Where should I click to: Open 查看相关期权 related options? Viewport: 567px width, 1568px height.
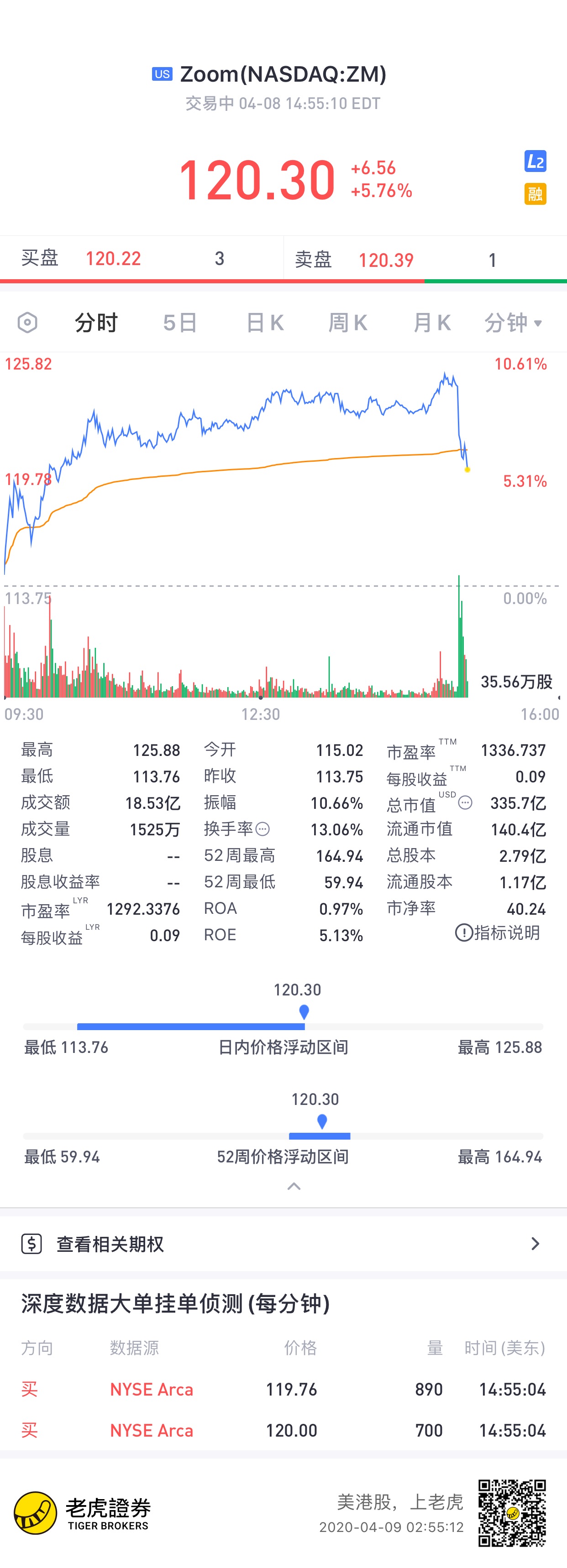[x=283, y=1244]
